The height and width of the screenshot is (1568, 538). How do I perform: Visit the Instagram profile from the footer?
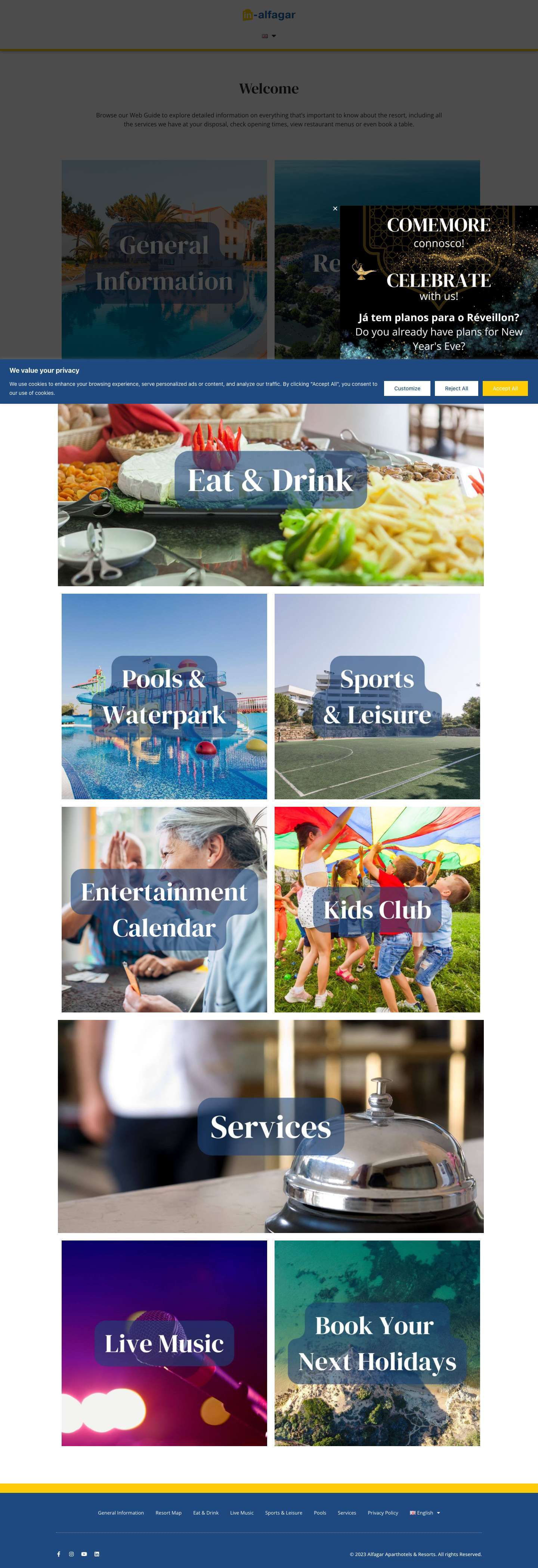coord(71,1554)
